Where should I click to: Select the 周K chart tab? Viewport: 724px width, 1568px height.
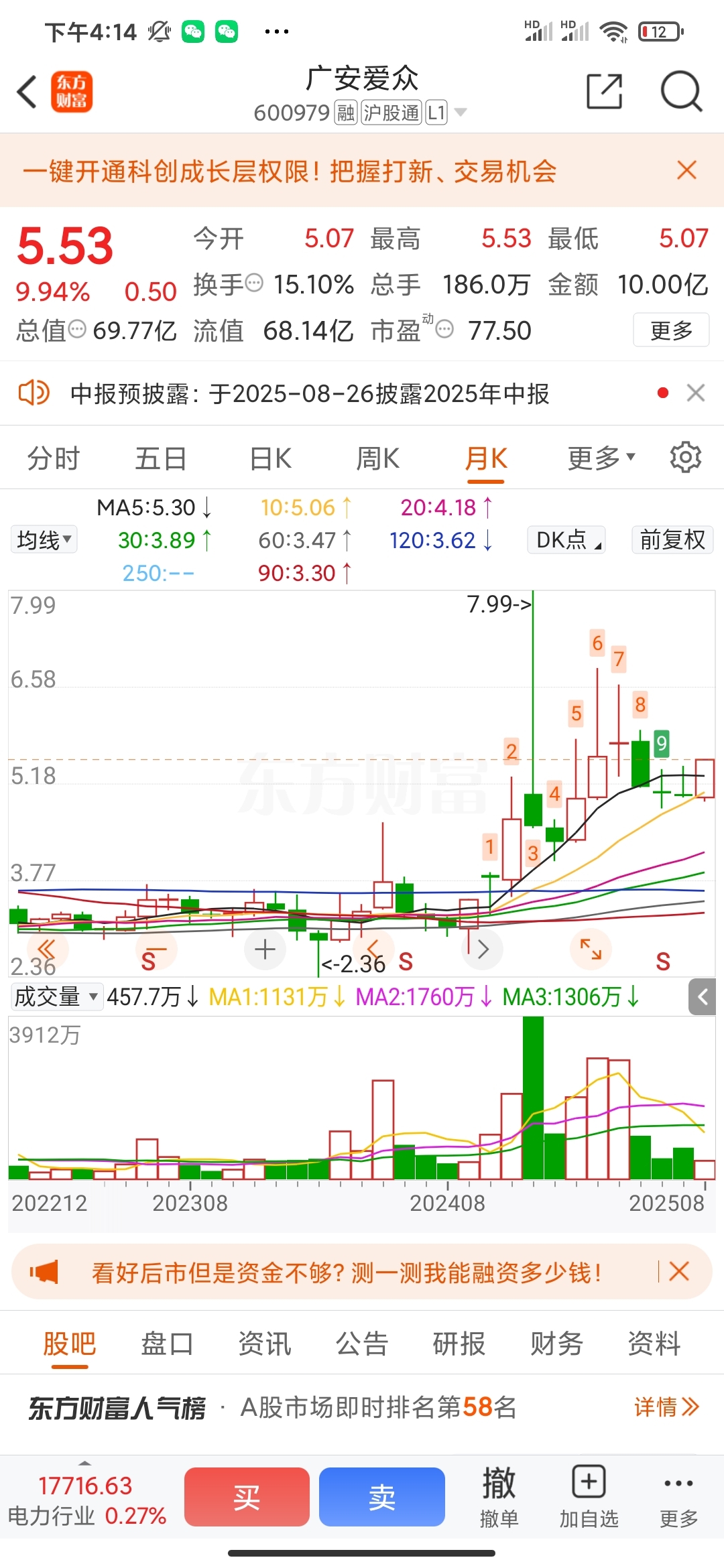377,459
